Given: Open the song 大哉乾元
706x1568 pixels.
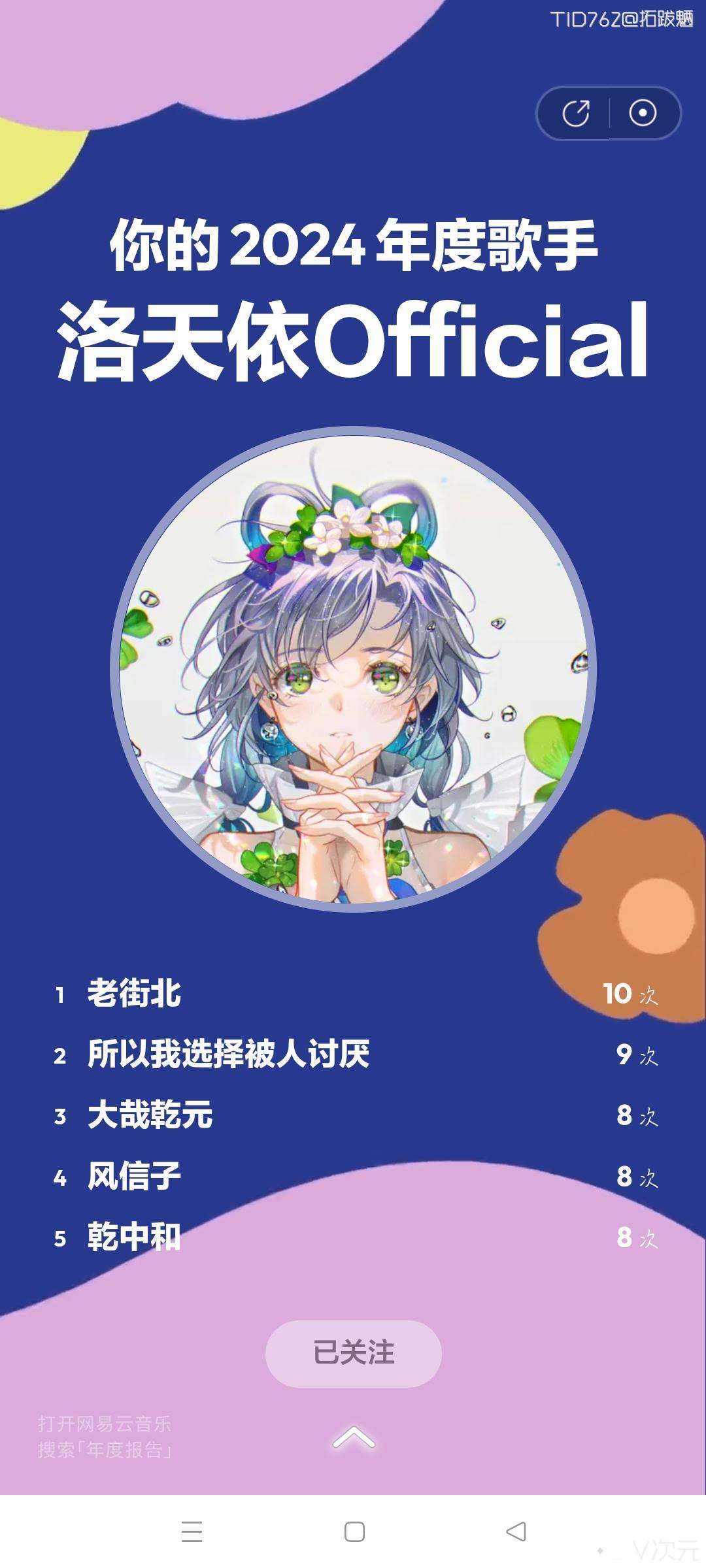Looking at the screenshot, I should click(150, 1115).
